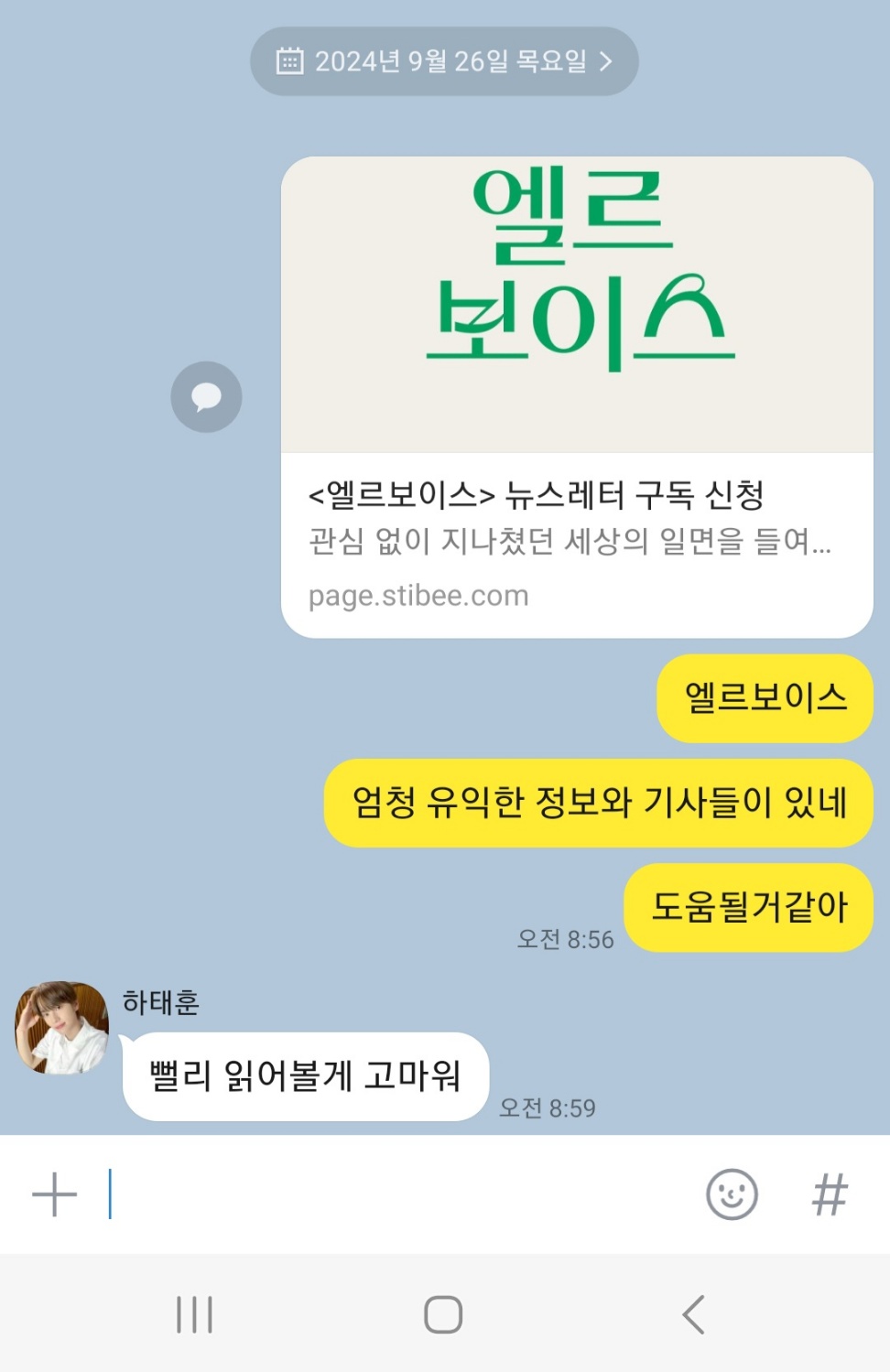The image size is (890, 1372).
Task: Open the 엘르보이스 newsletter link preview
Action: (577, 397)
